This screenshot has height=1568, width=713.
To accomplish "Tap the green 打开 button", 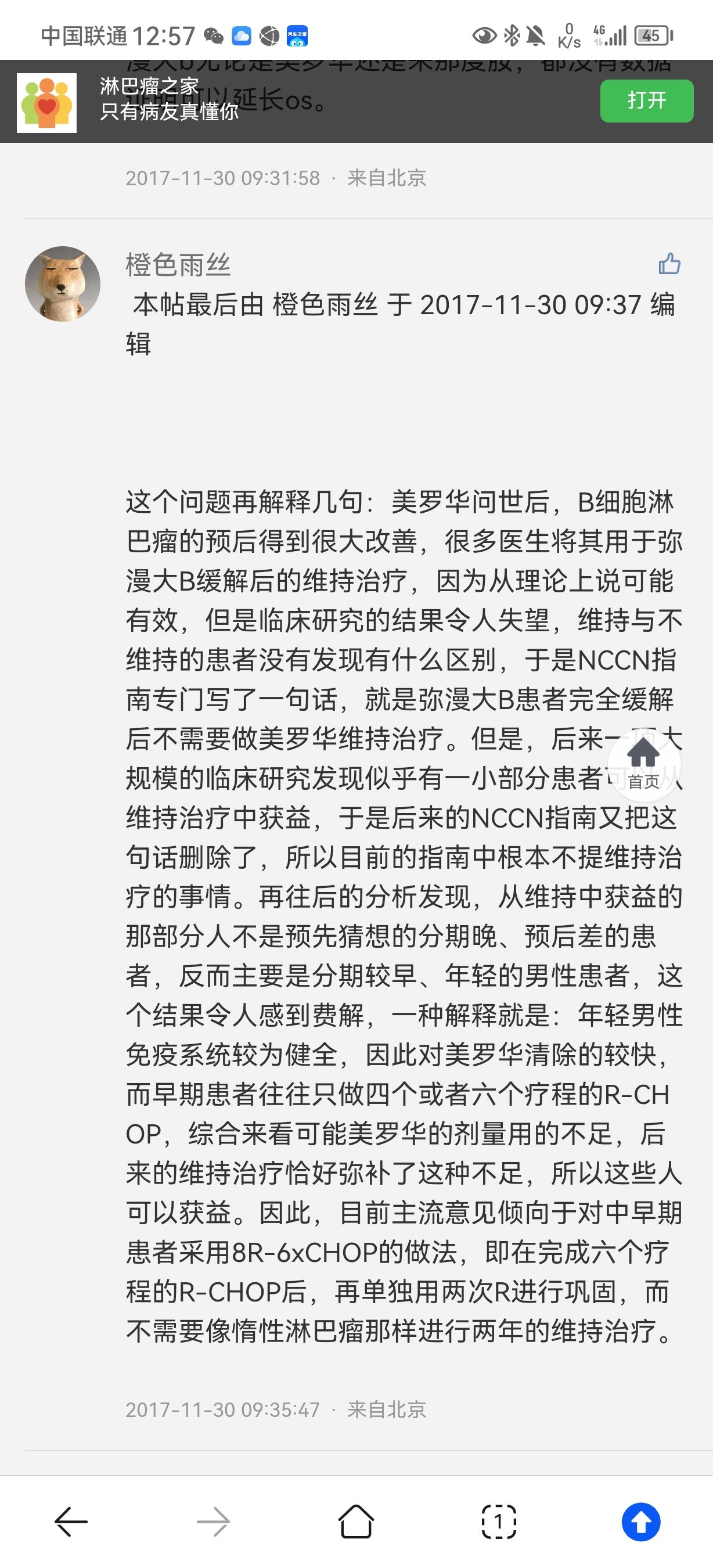I will [647, 101].
